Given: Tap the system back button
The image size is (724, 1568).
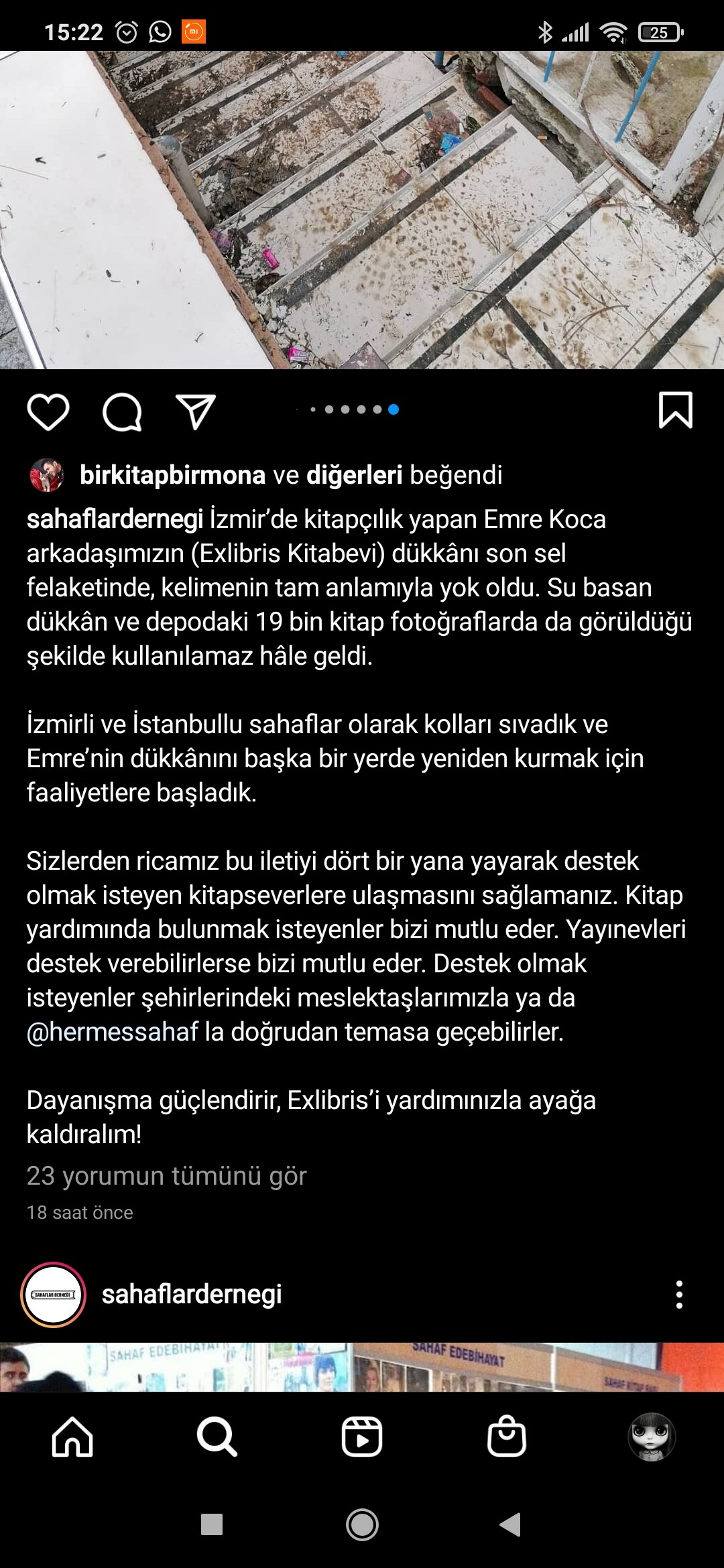Looking at the screenshot, I should point(511,1524).
